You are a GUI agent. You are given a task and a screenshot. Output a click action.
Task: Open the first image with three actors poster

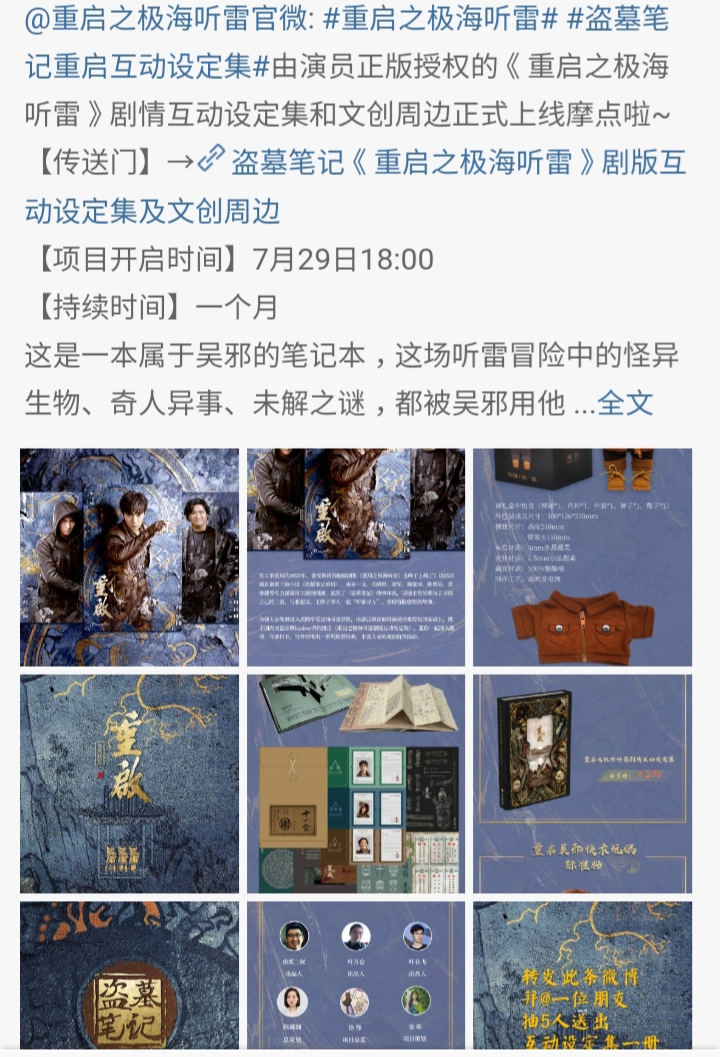[x=130, y=557]
